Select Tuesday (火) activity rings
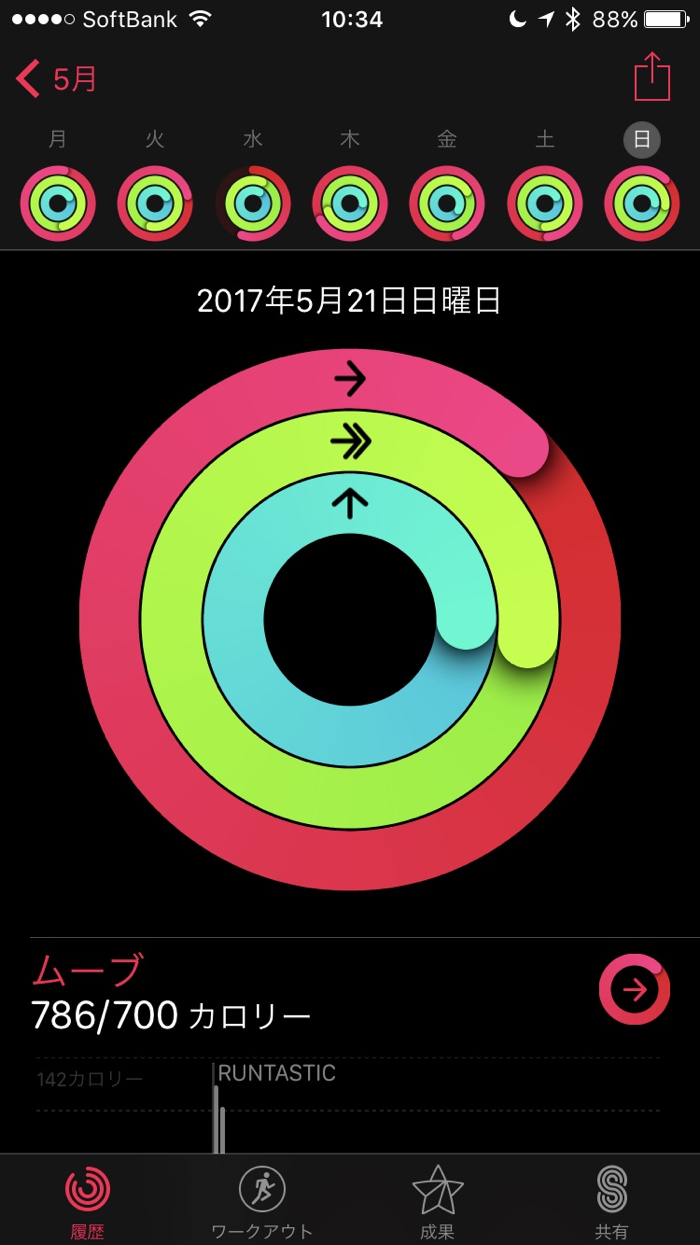The image size is (700, 1245). (x=155, y=203)
